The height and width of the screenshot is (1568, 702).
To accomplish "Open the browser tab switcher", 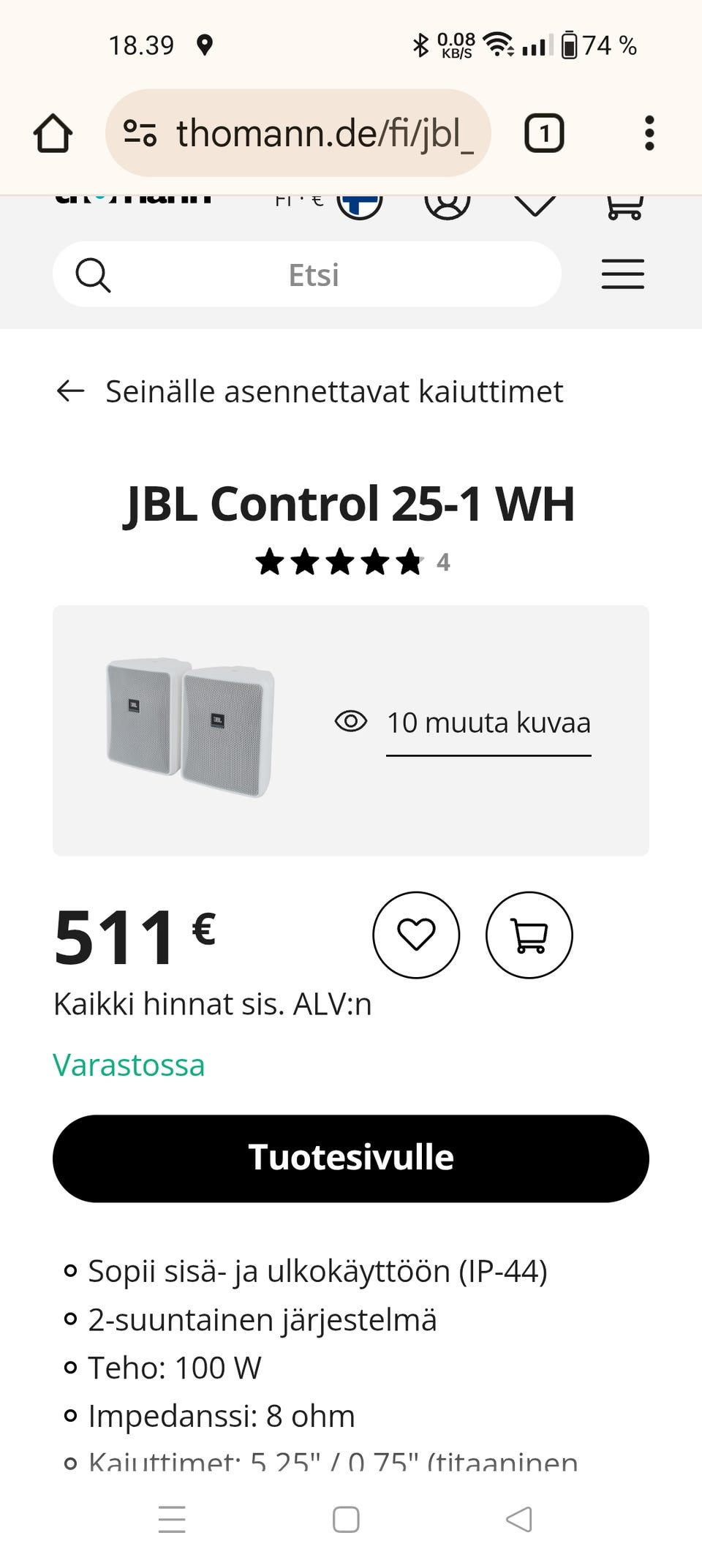I will click(544, 134).
